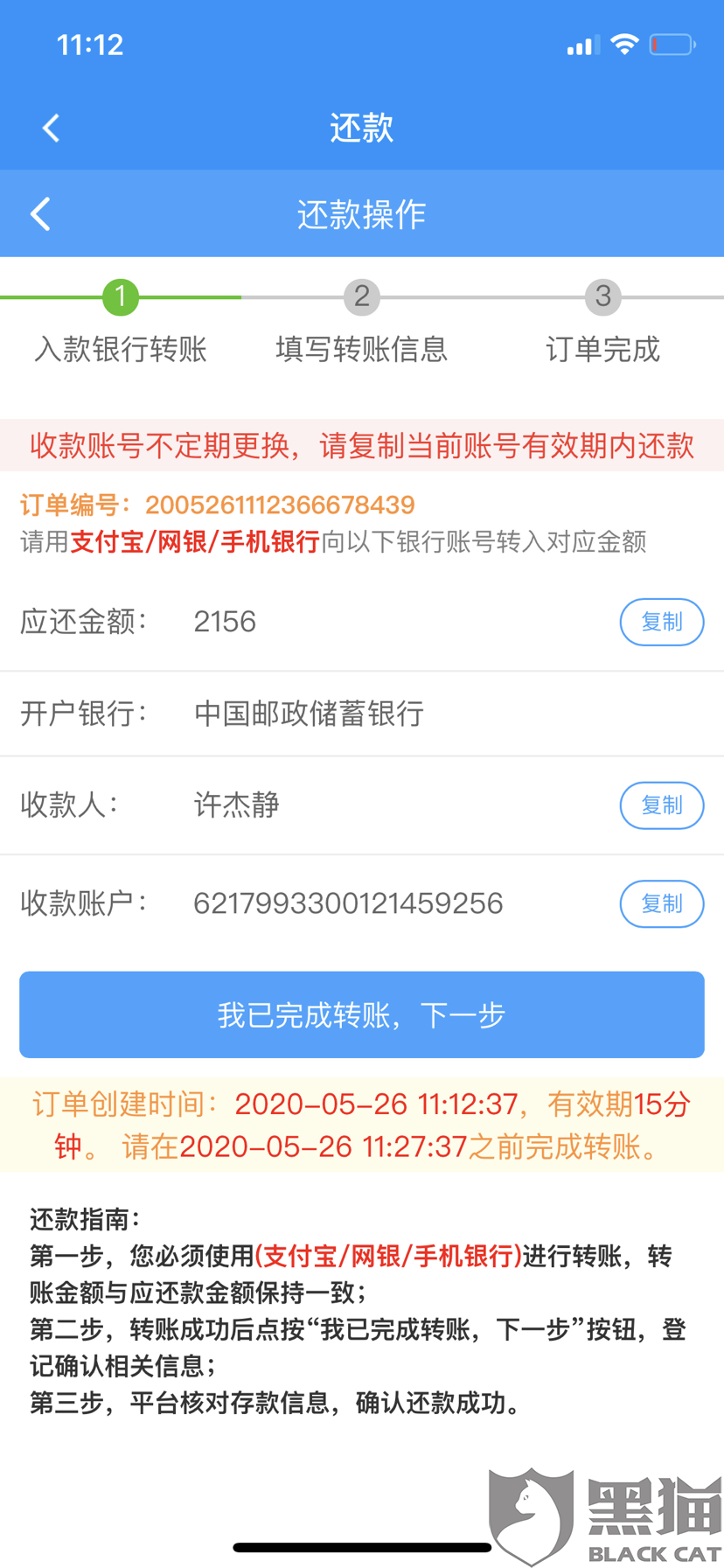Copy the 收款人 name 许杰静
Image resolution: width=724 pixels, height=1568 pixels.
(x=661, y=805)
